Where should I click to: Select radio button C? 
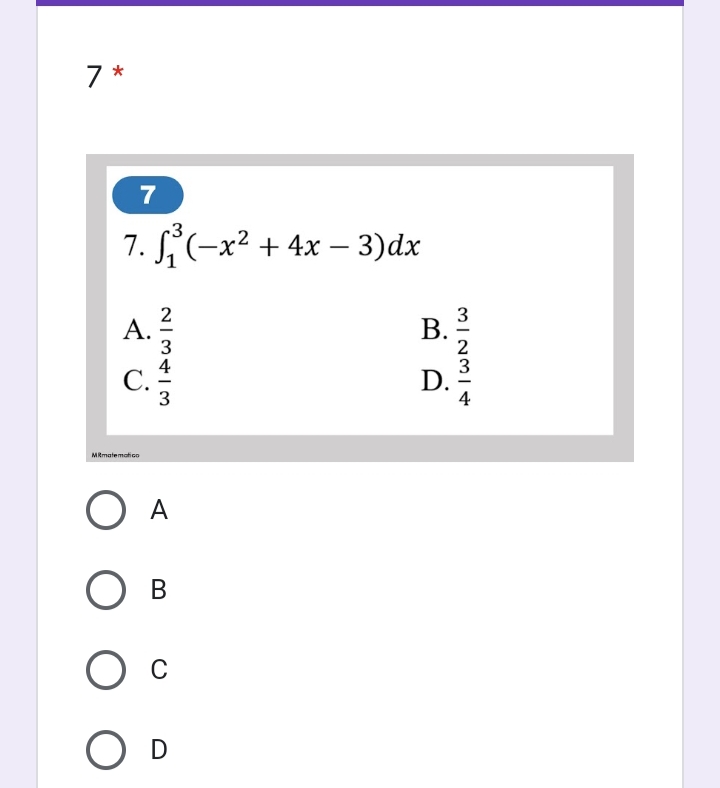[106, 670]
